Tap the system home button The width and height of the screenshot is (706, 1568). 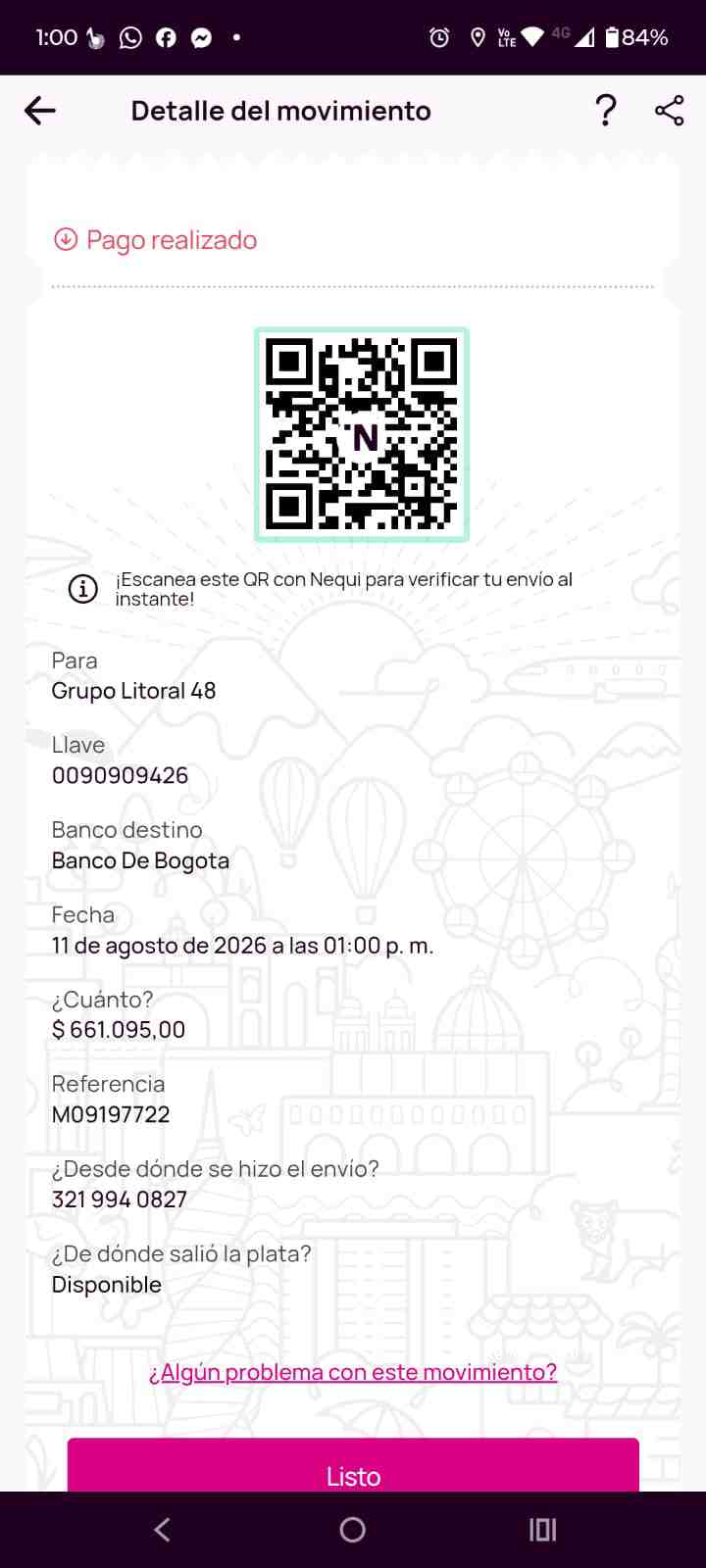click(353, 1530)
